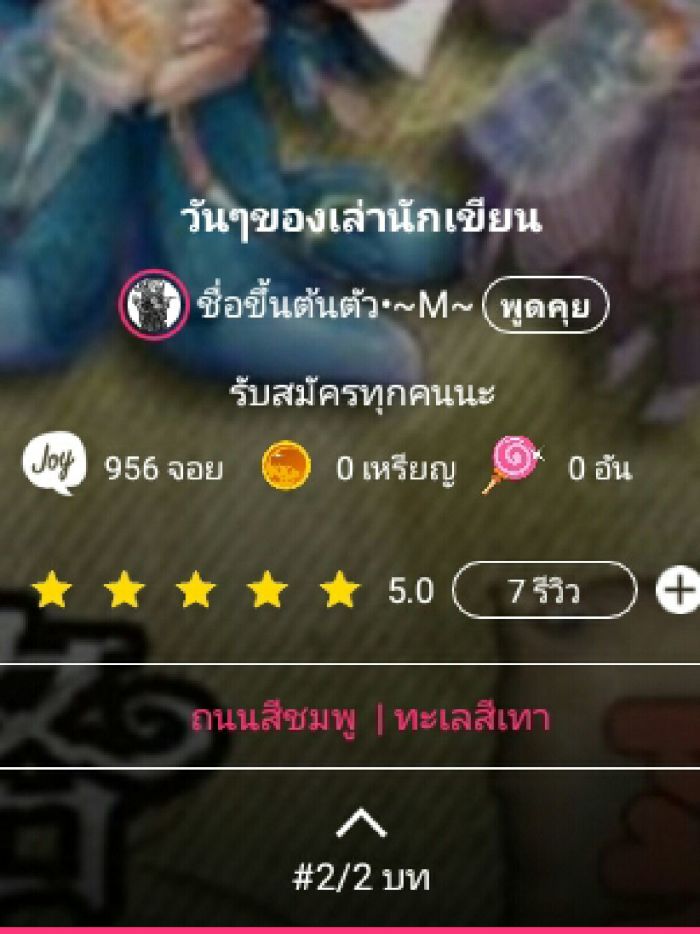The height and width of the screenshot is (934, 700).
Task: Expand the chapter list arrow
Action: tap(361, 824)
